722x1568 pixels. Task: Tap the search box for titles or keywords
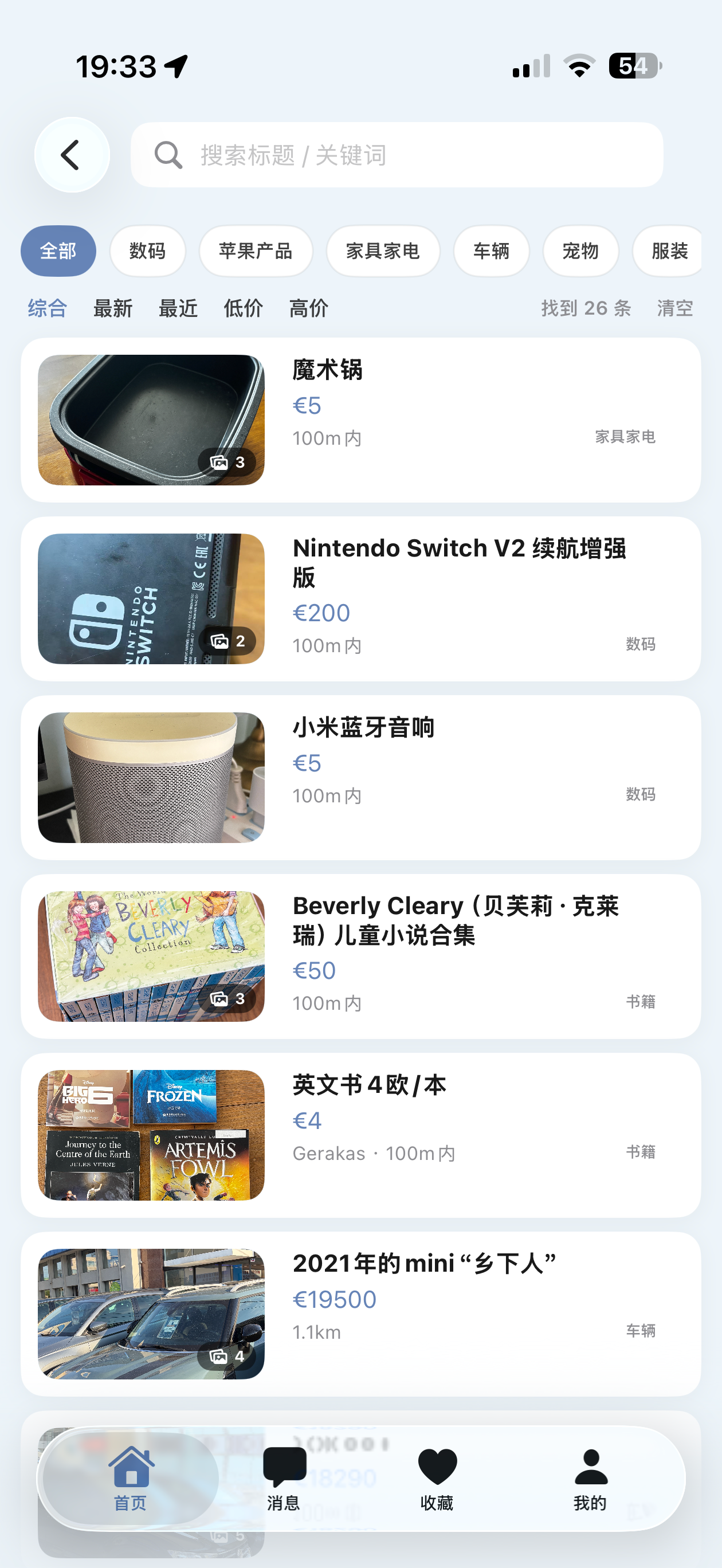[x=397, y=155]
